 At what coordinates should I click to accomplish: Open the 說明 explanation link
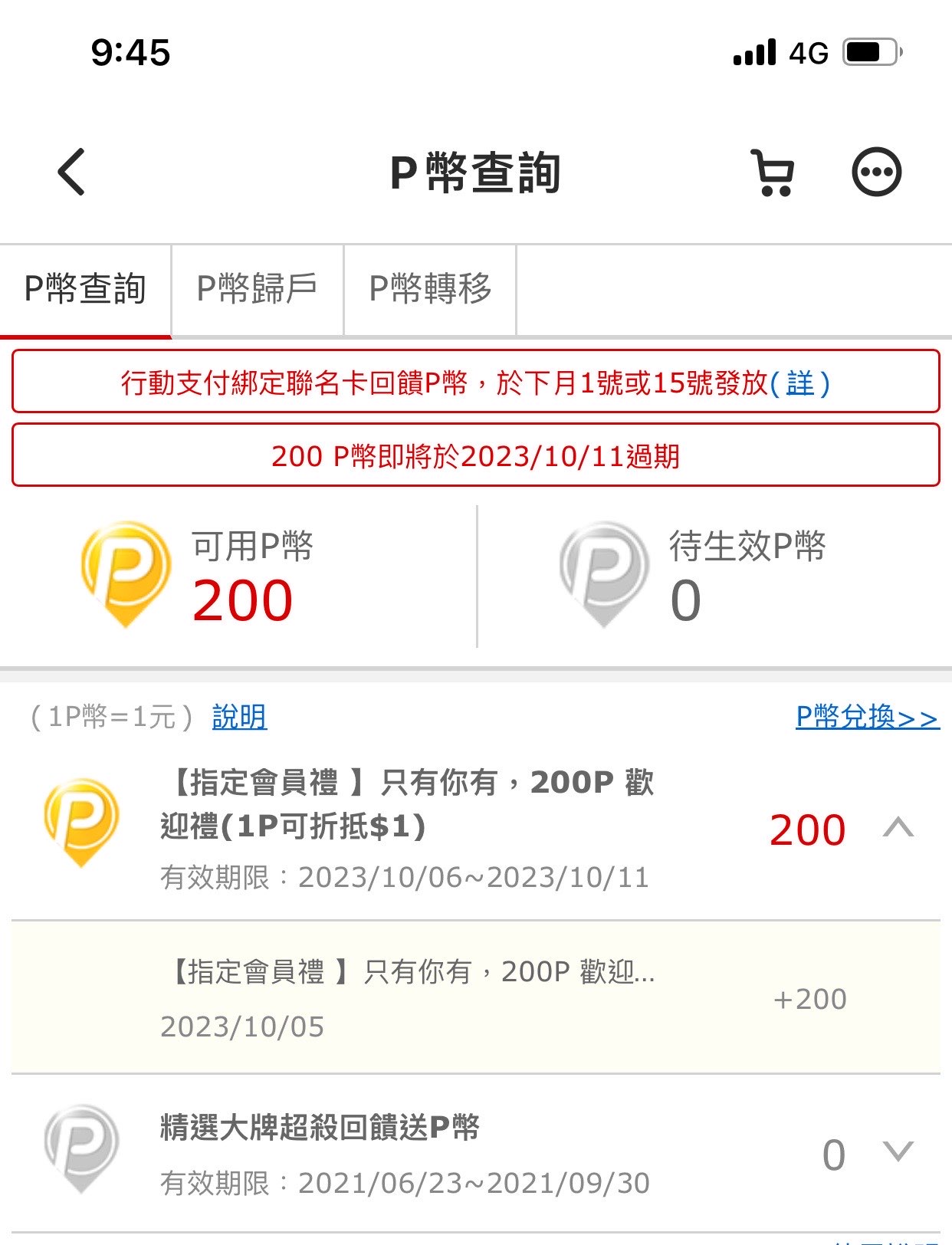point(239,718)
